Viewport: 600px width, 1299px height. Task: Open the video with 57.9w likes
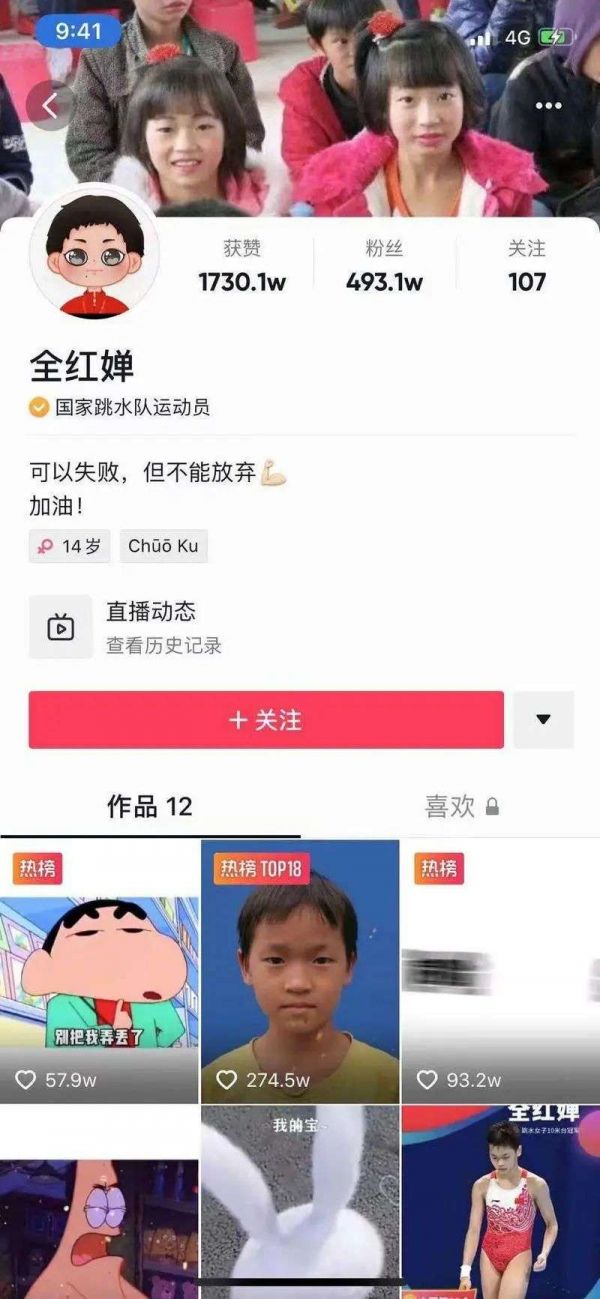[100, 971]
